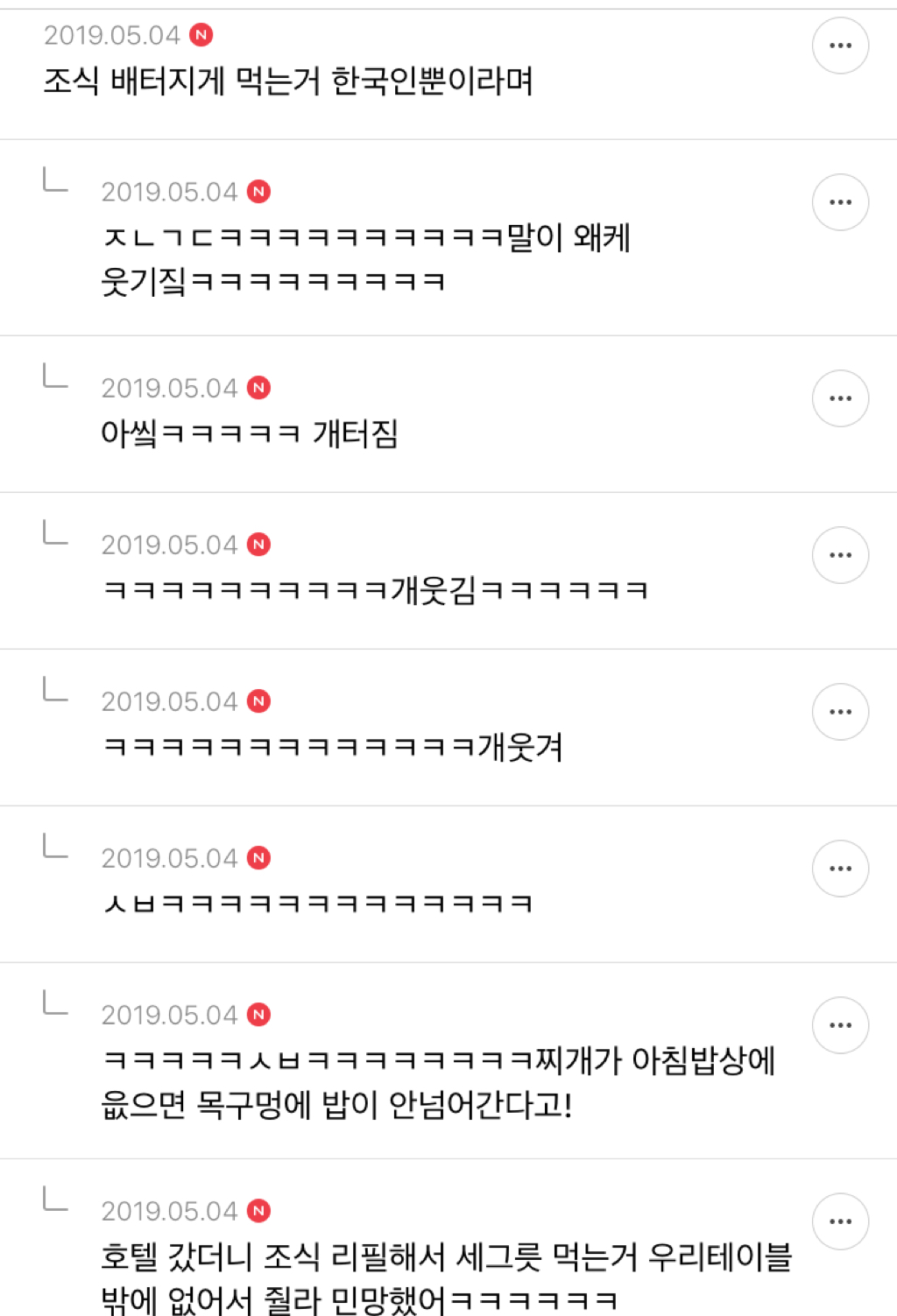The image size is (897, 1316).
Task: Open more options for the '호텔 갔더니 조식' reply
Action: click(x=840, y=1221)
